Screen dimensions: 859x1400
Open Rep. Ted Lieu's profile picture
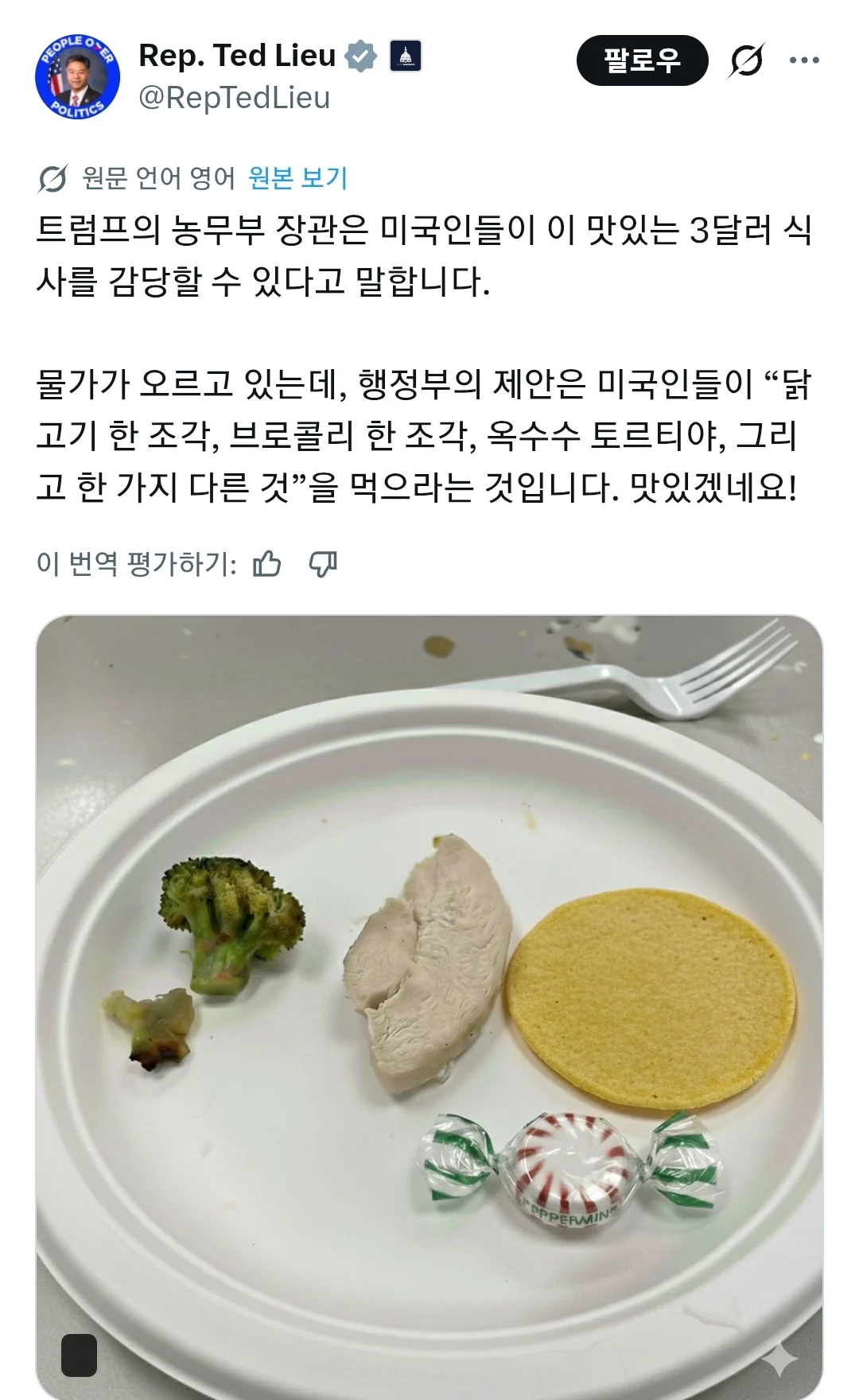point(77,77)
